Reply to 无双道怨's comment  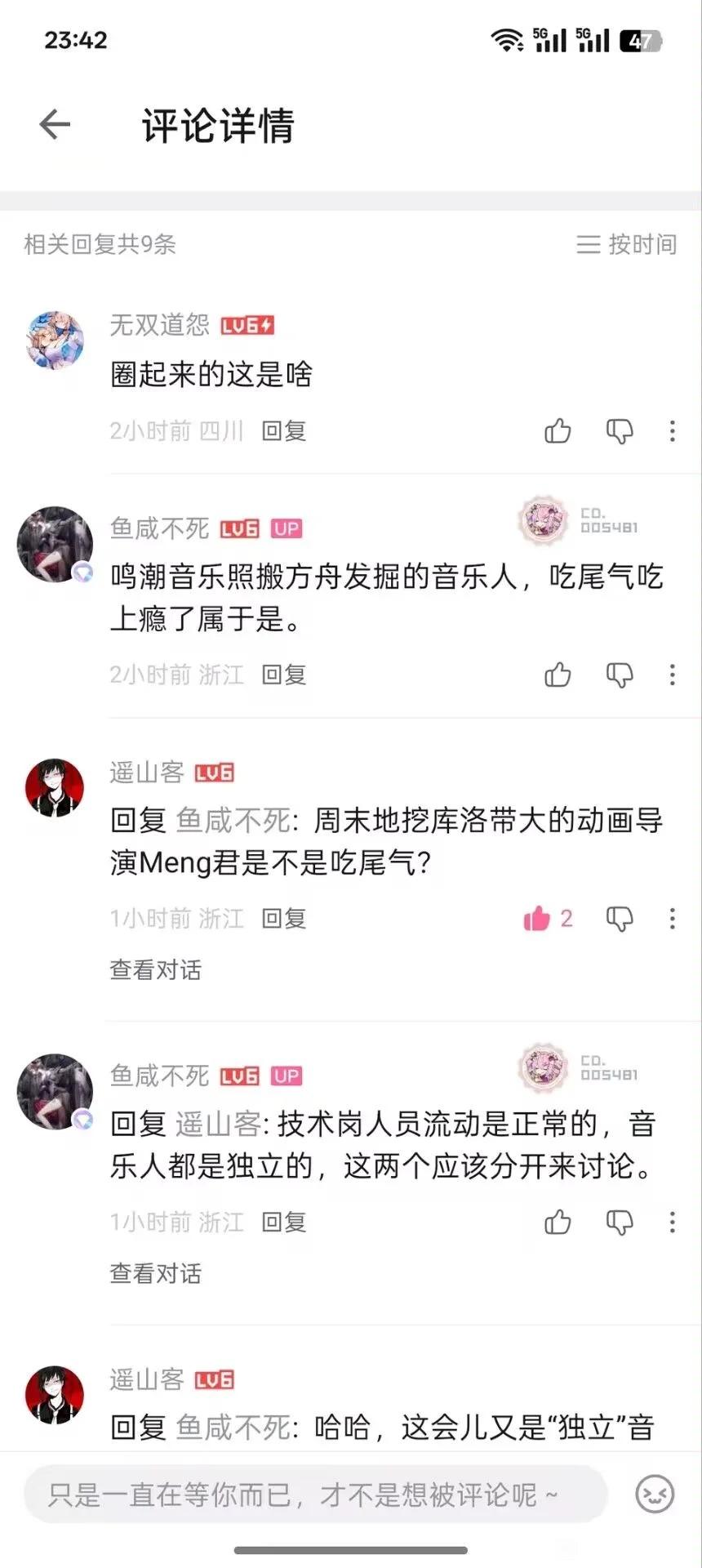point(283,430)
